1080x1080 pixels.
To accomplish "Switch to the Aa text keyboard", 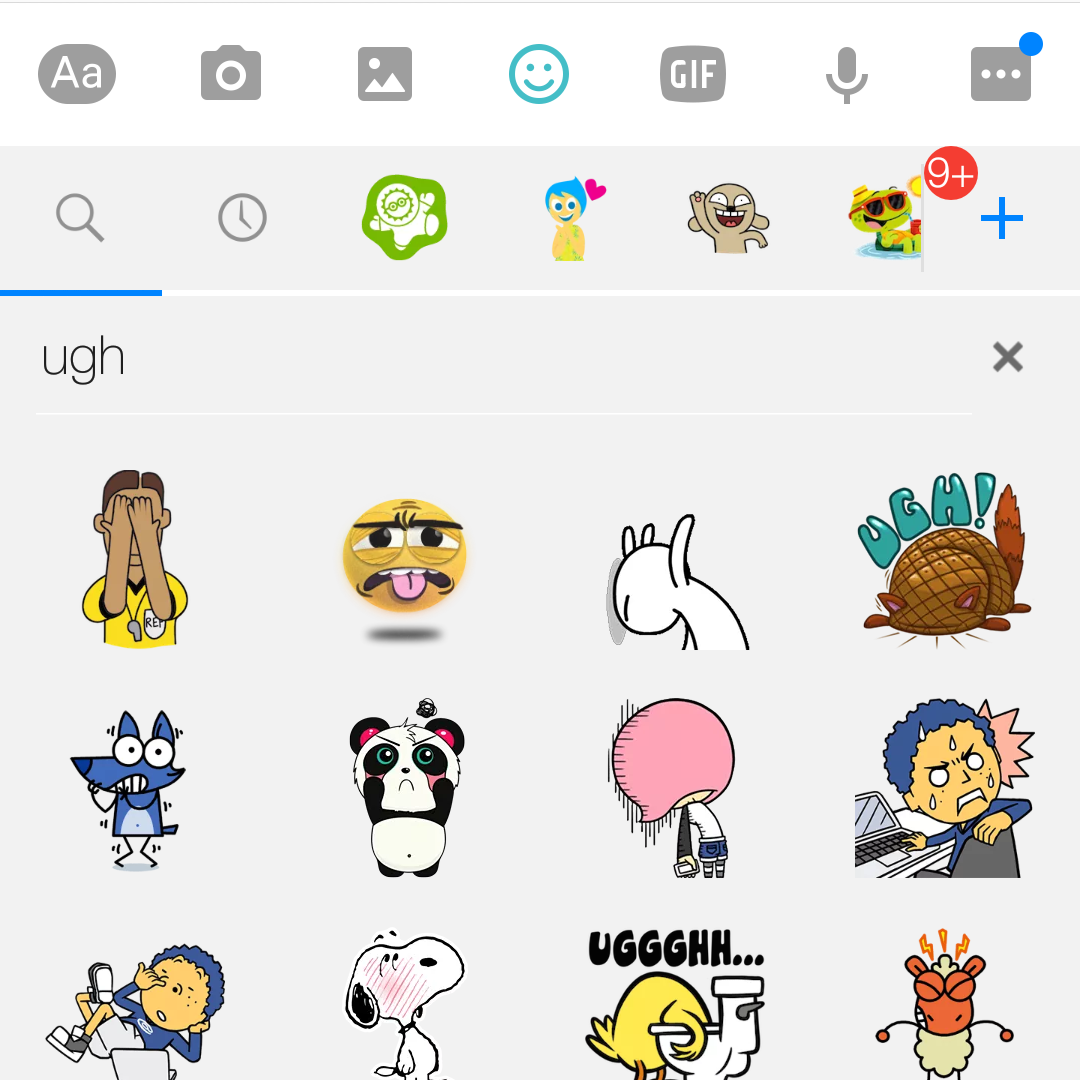I will point(77,75).
